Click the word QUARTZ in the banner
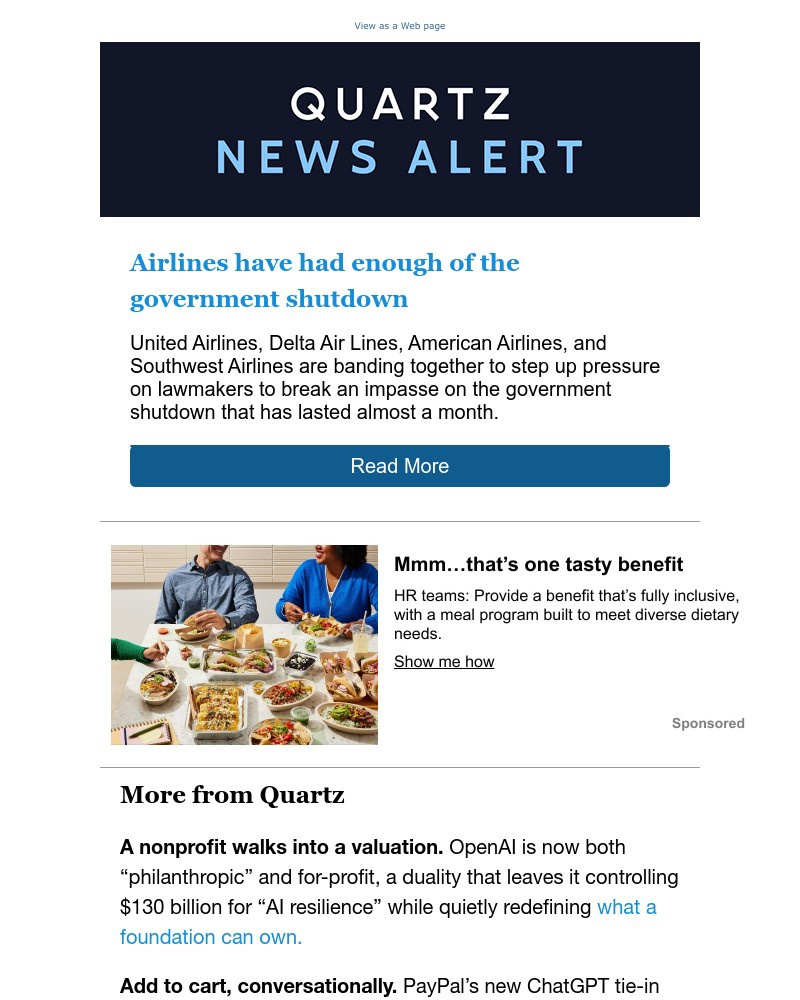The height and width of the screenshot is (1000, 800). [399, 103]
